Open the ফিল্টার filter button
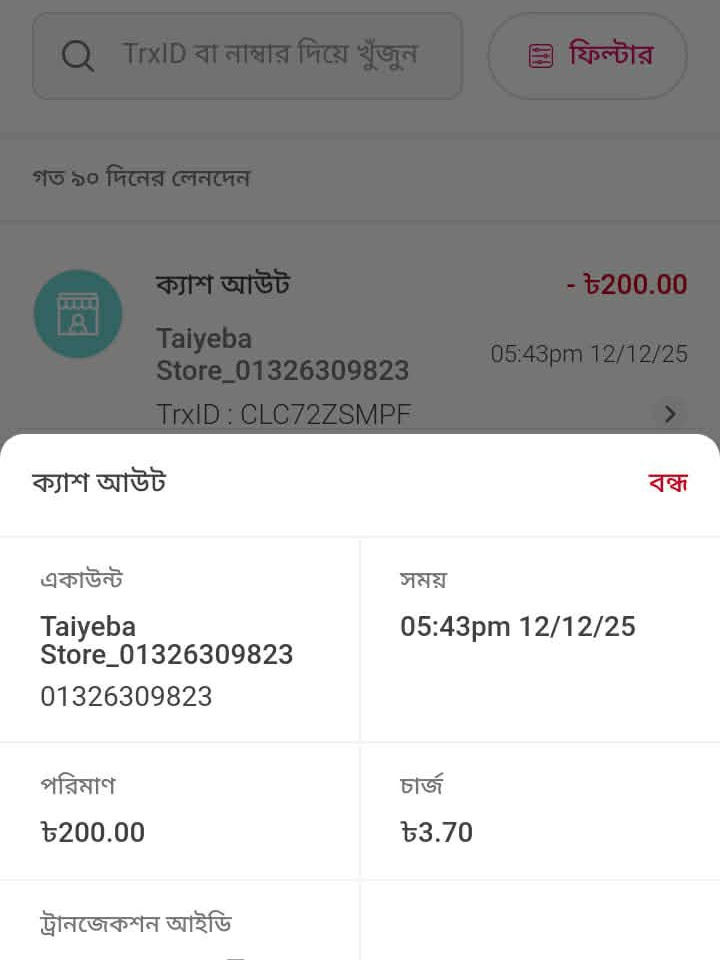The width and height of the screenshot is (720, 960). click(x=588, y=55)
